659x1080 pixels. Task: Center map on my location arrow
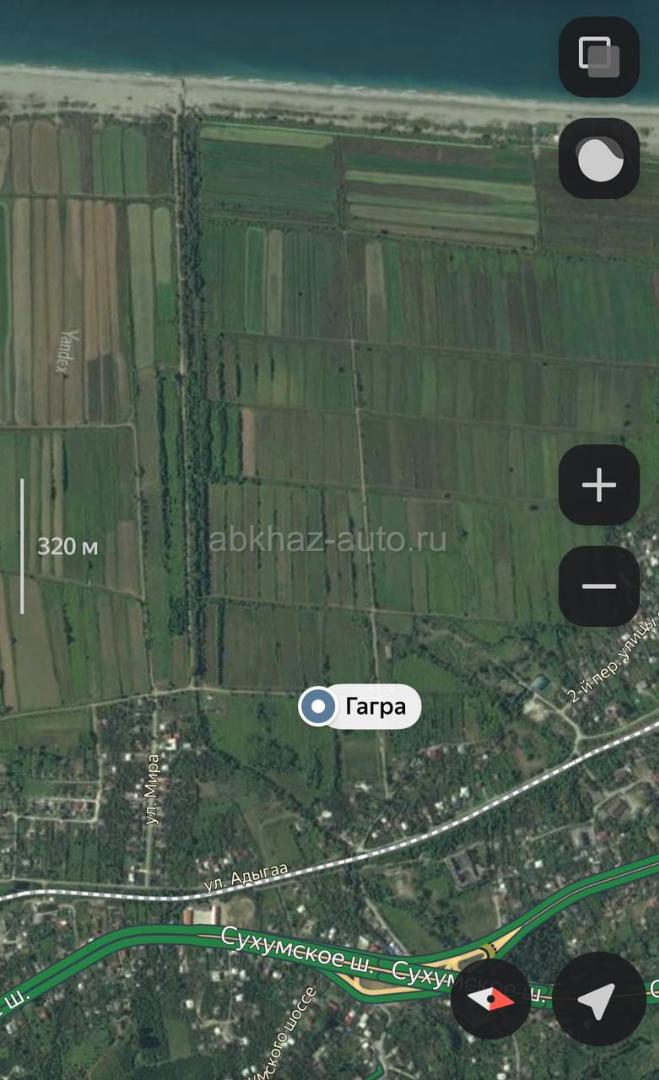click(x=598, y=999)
